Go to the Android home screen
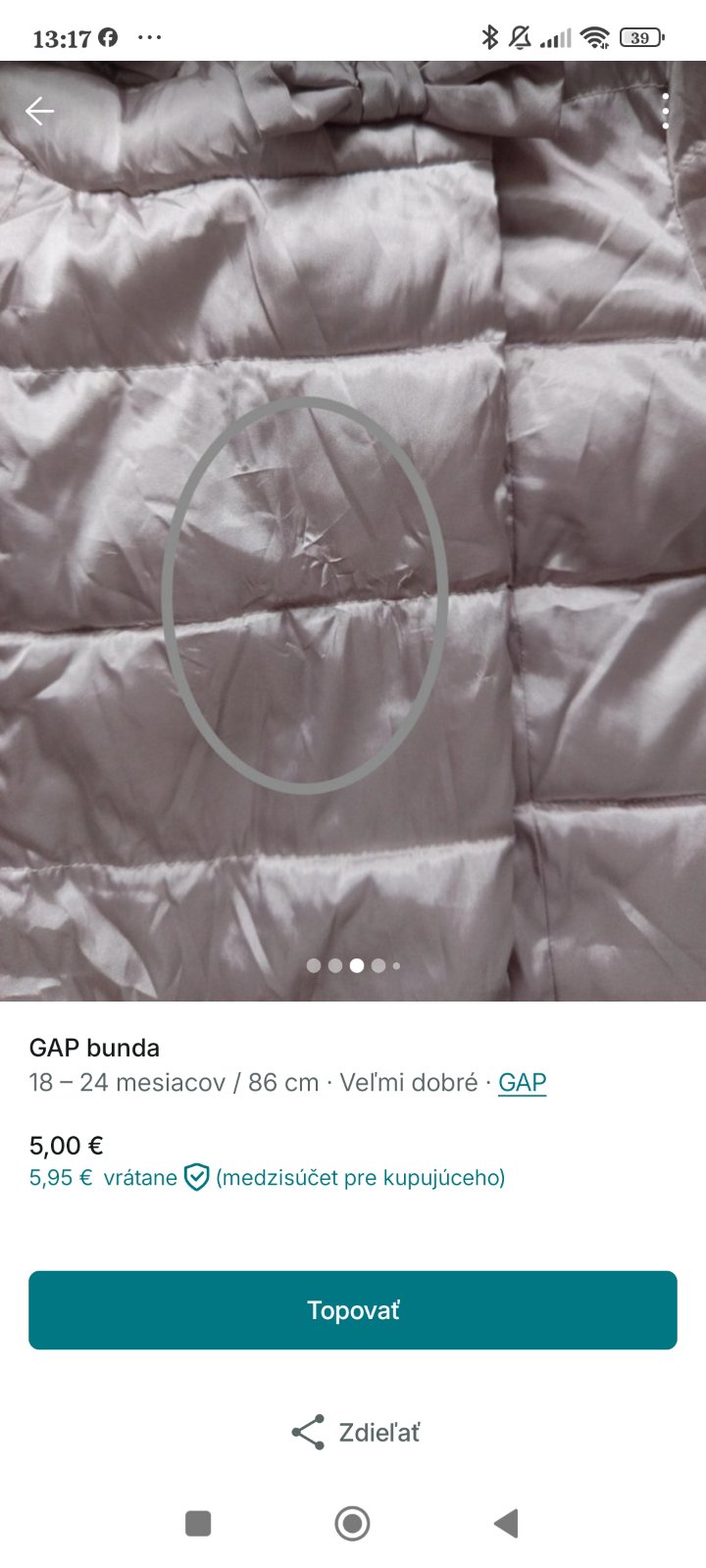This screenshot has width=706, height=1568. tap(352, 1523)
